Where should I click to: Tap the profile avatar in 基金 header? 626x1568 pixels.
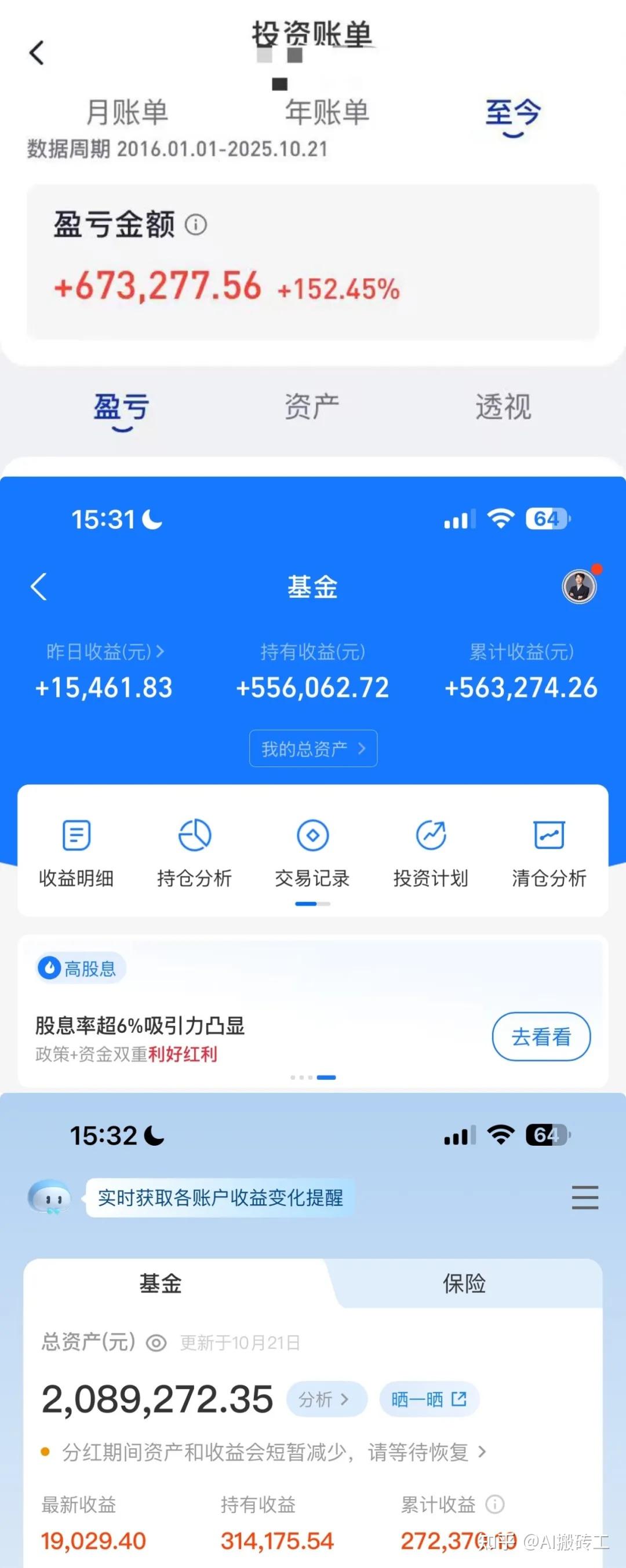pos(578,587)
